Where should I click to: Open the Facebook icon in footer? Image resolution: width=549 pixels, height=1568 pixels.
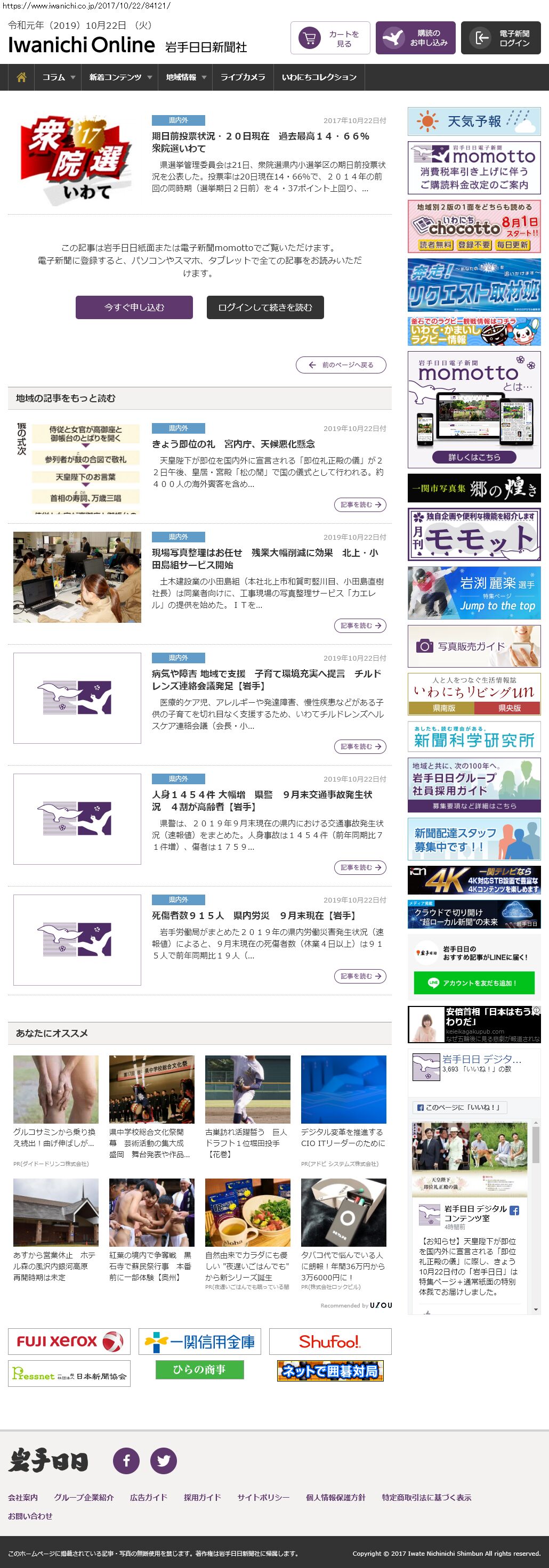[x=127, y=1460]
